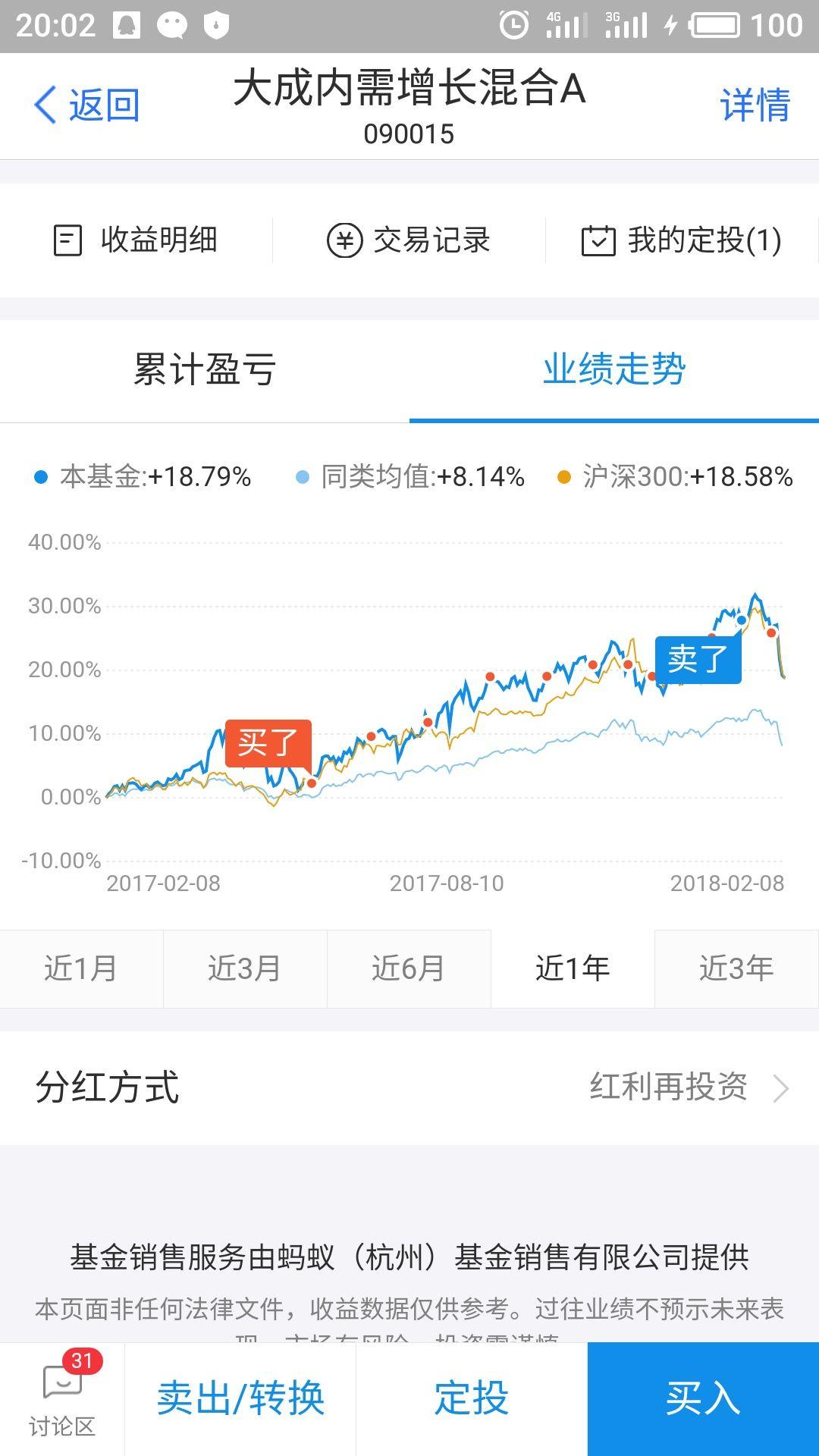Open the 讨论区 discussion area
The image size is (819, 1456).
tap(62, 1398)
